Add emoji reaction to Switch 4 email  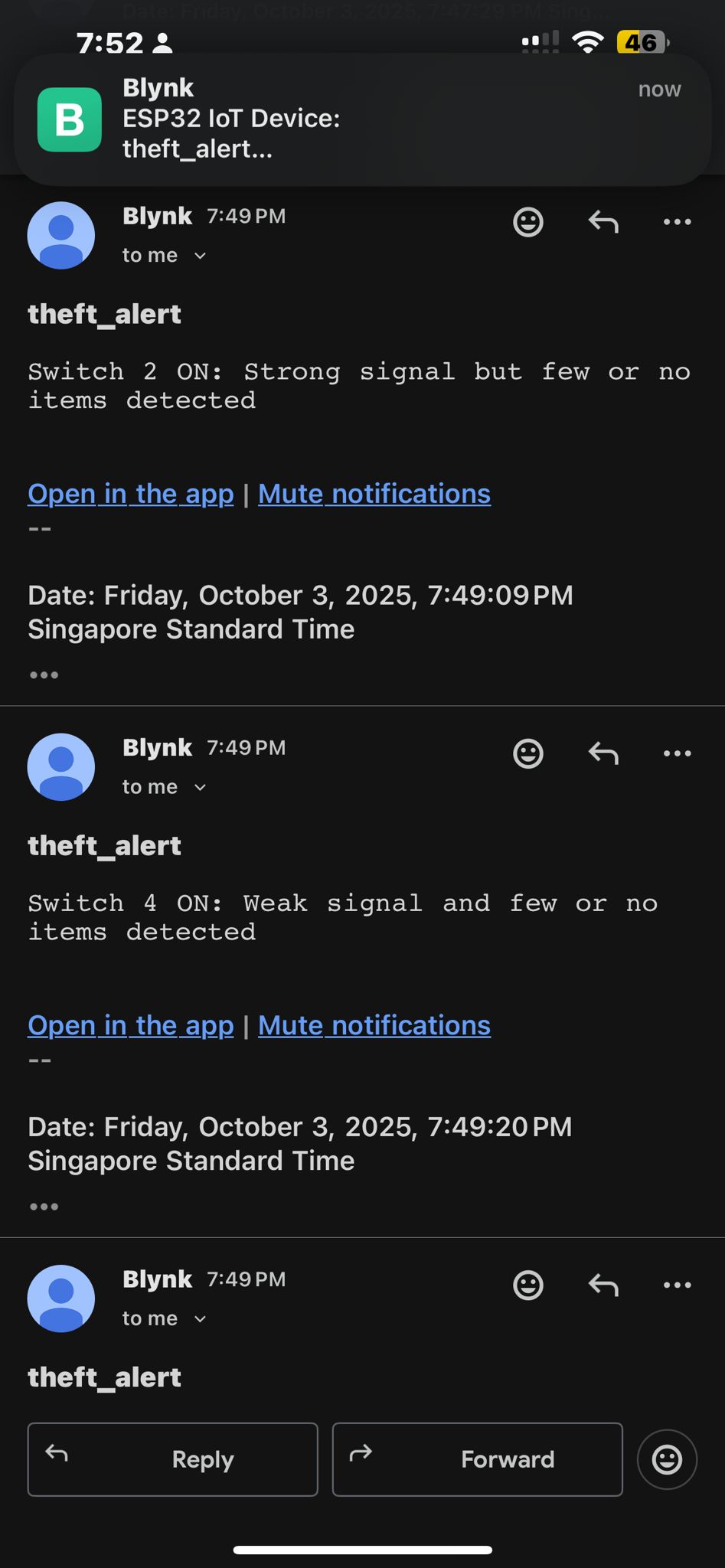[x=528, y=753]
